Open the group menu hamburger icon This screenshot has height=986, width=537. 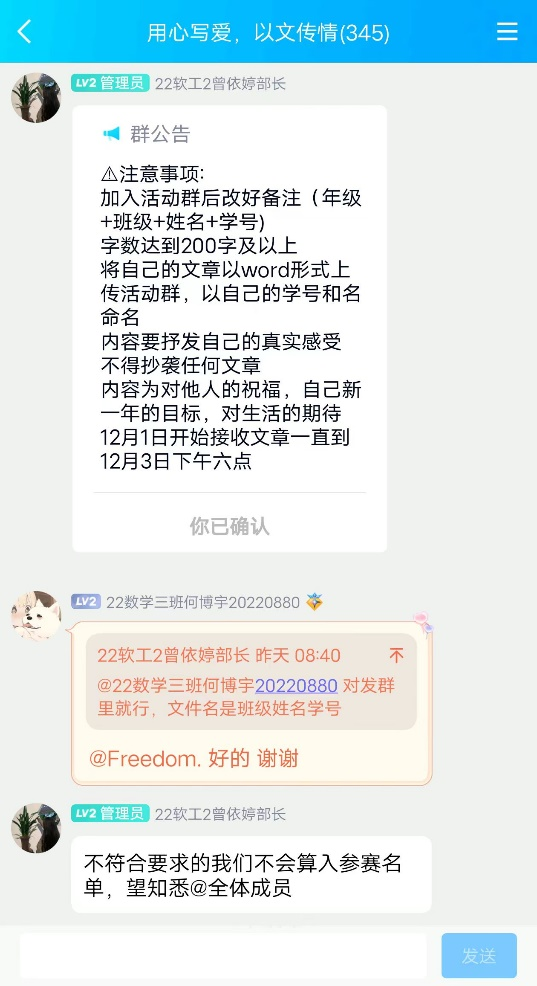click(x=507, y=31)
